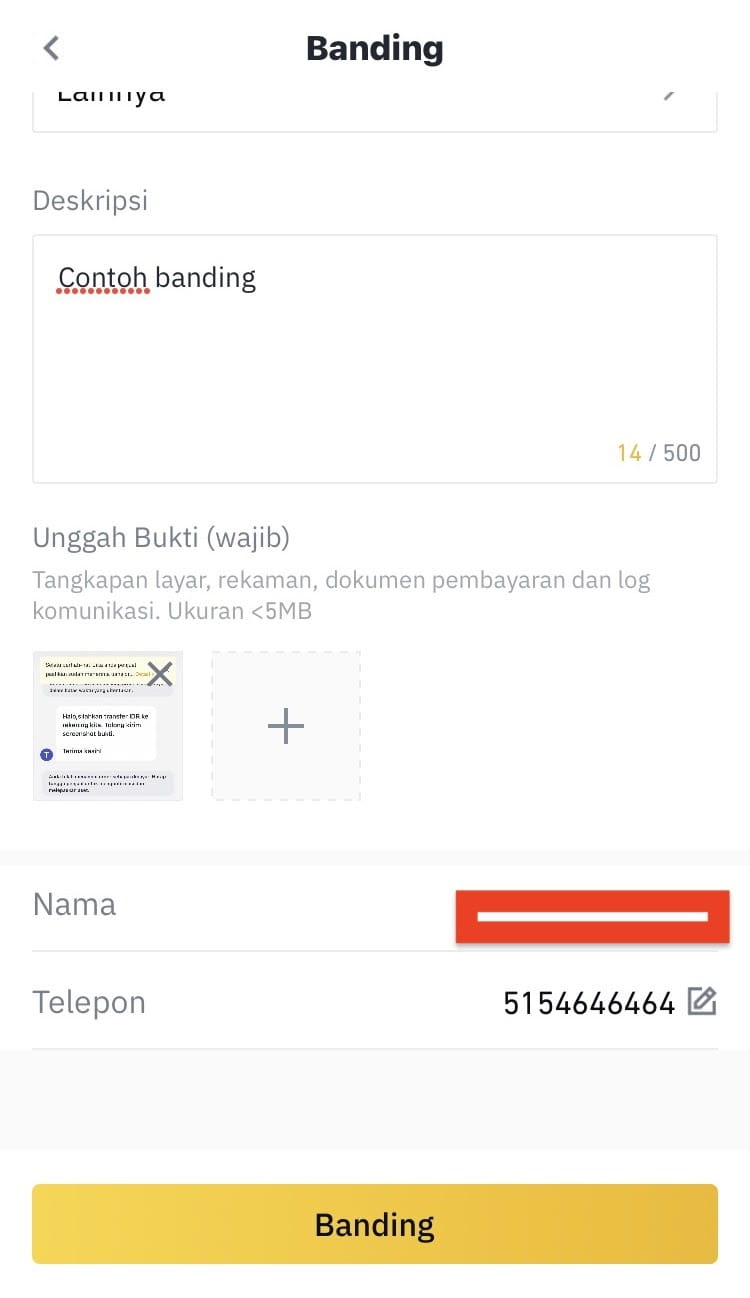Add another evidence file
The height and width of the screenshot is (1298, 750).
pyautogui.click(x=286, y=726)
